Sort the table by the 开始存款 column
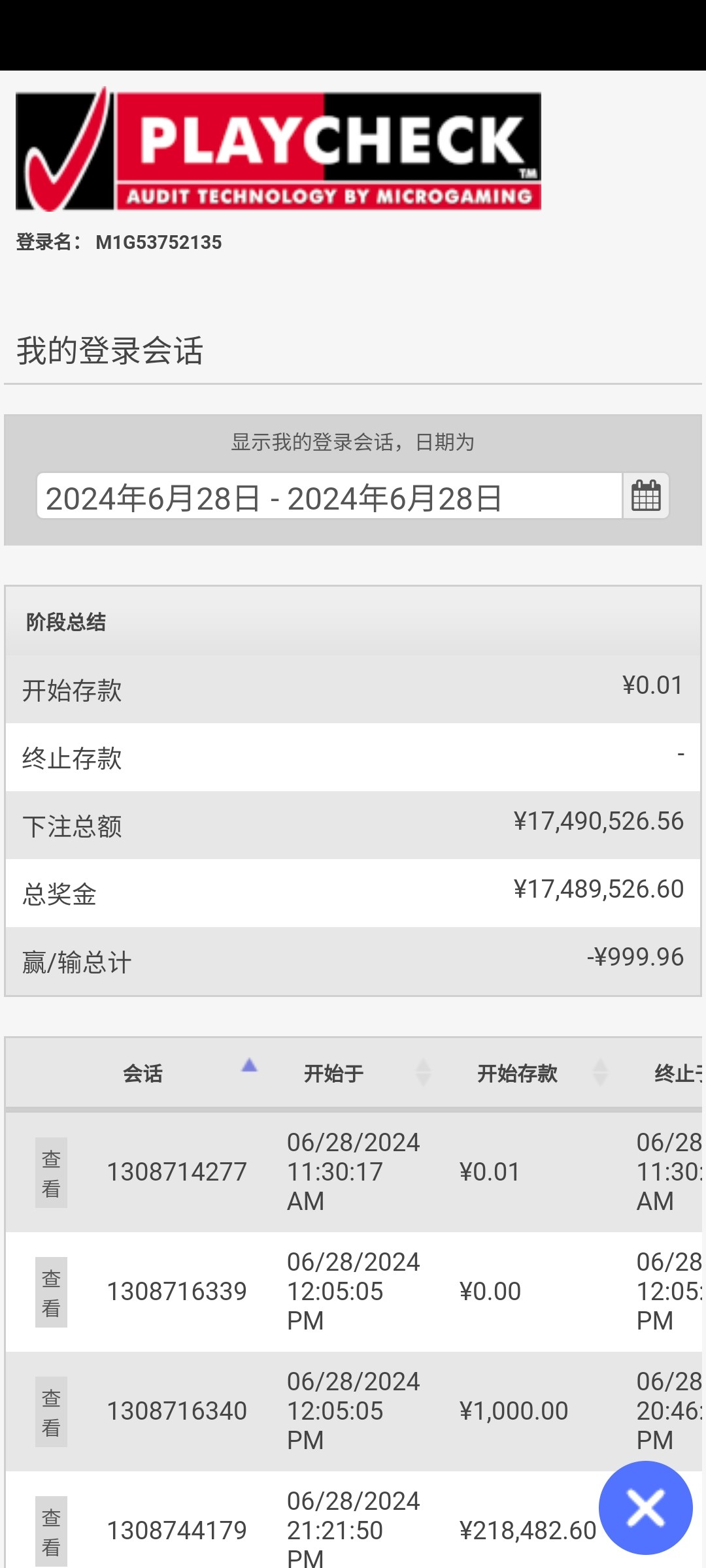 coord(517,1073)
